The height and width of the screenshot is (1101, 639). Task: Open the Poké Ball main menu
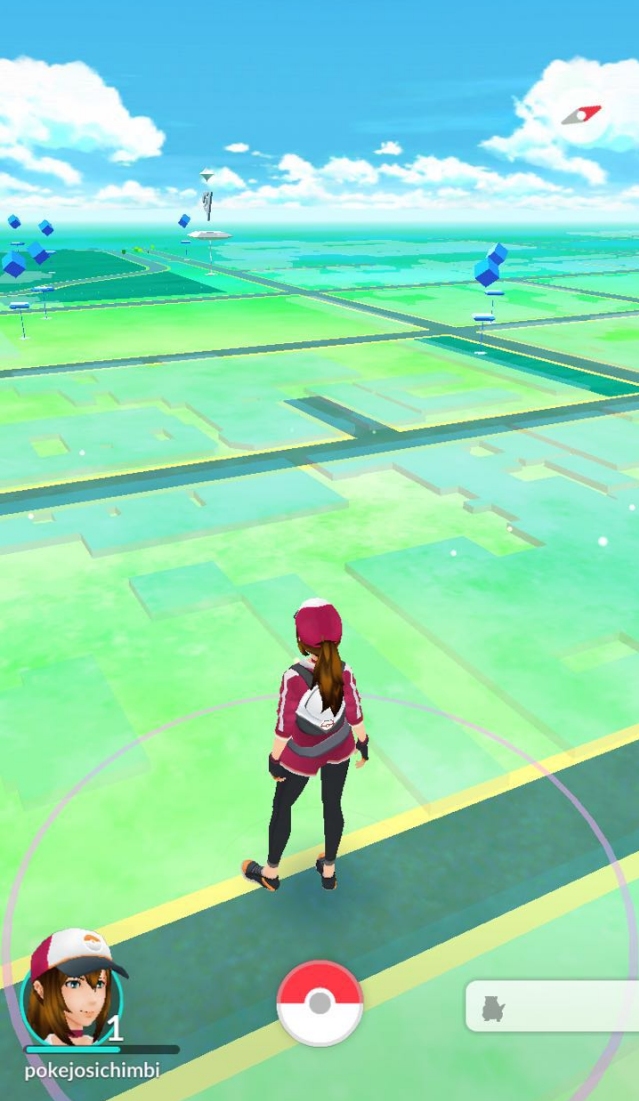pos(319,1002)
